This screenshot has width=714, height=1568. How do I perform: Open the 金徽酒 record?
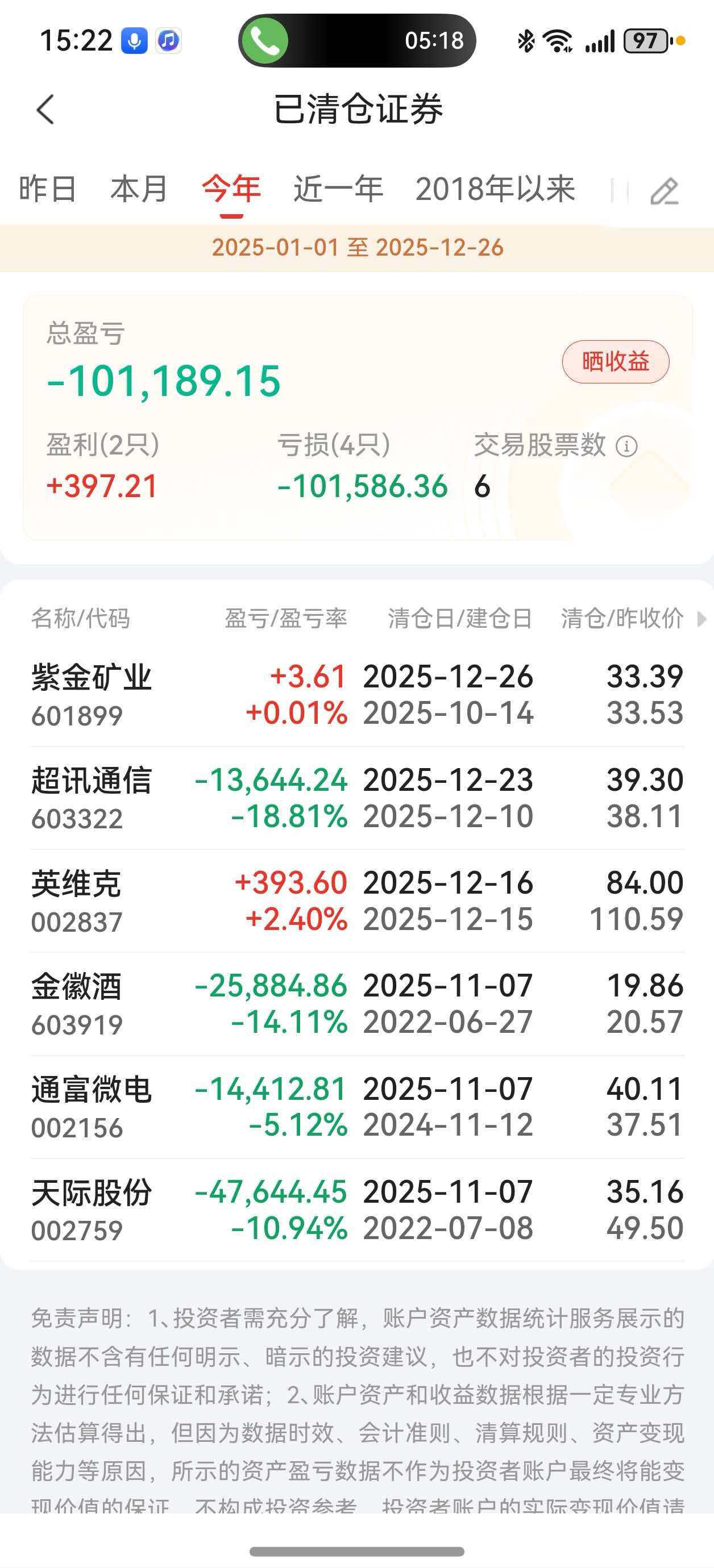(357, 1004)
